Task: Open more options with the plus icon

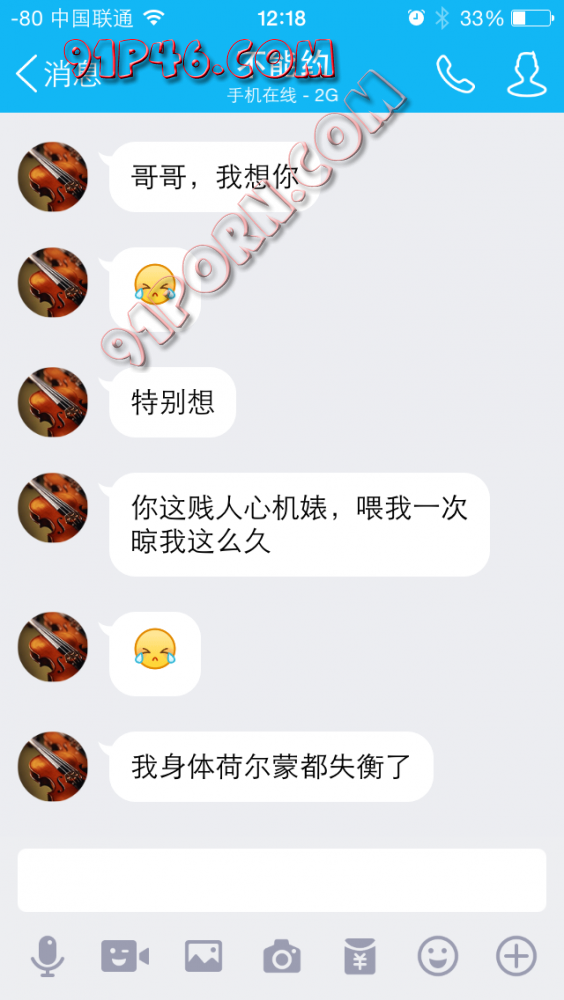Action: point(516,957)
